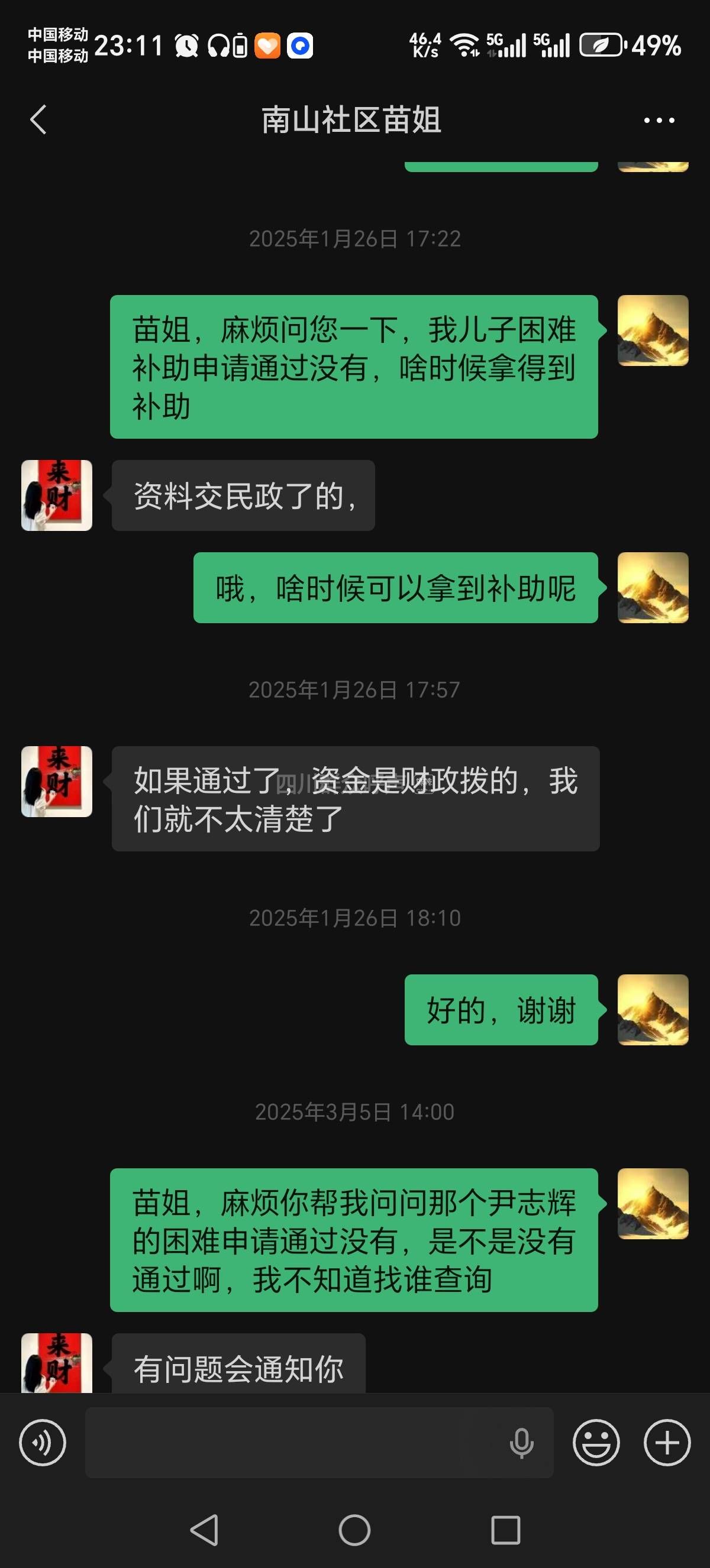Go back from the 南山社区苗姐 chat
Image resolution: width=710 pixels, height=1568 pixels.
[38, 119]
